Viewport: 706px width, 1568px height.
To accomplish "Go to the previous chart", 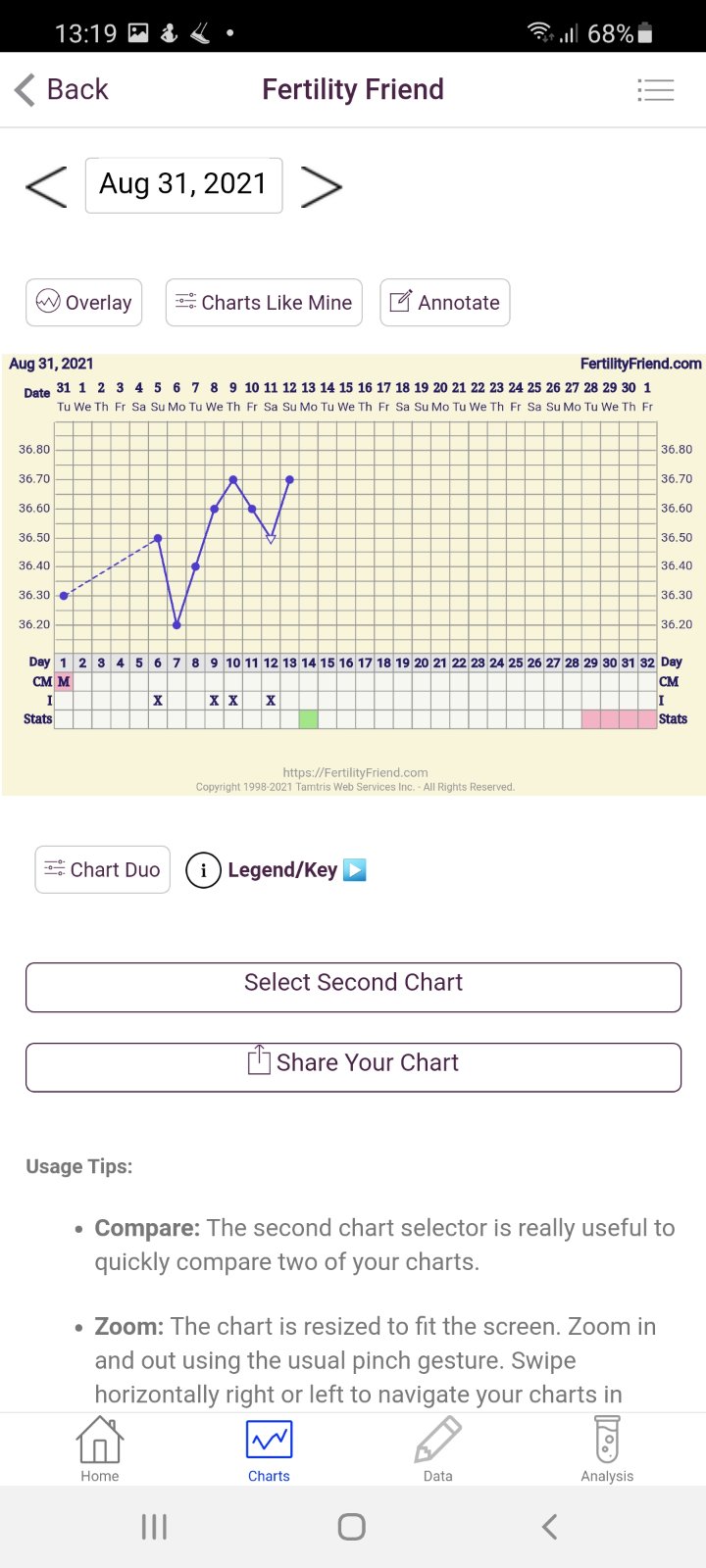I will coord(46,186).
